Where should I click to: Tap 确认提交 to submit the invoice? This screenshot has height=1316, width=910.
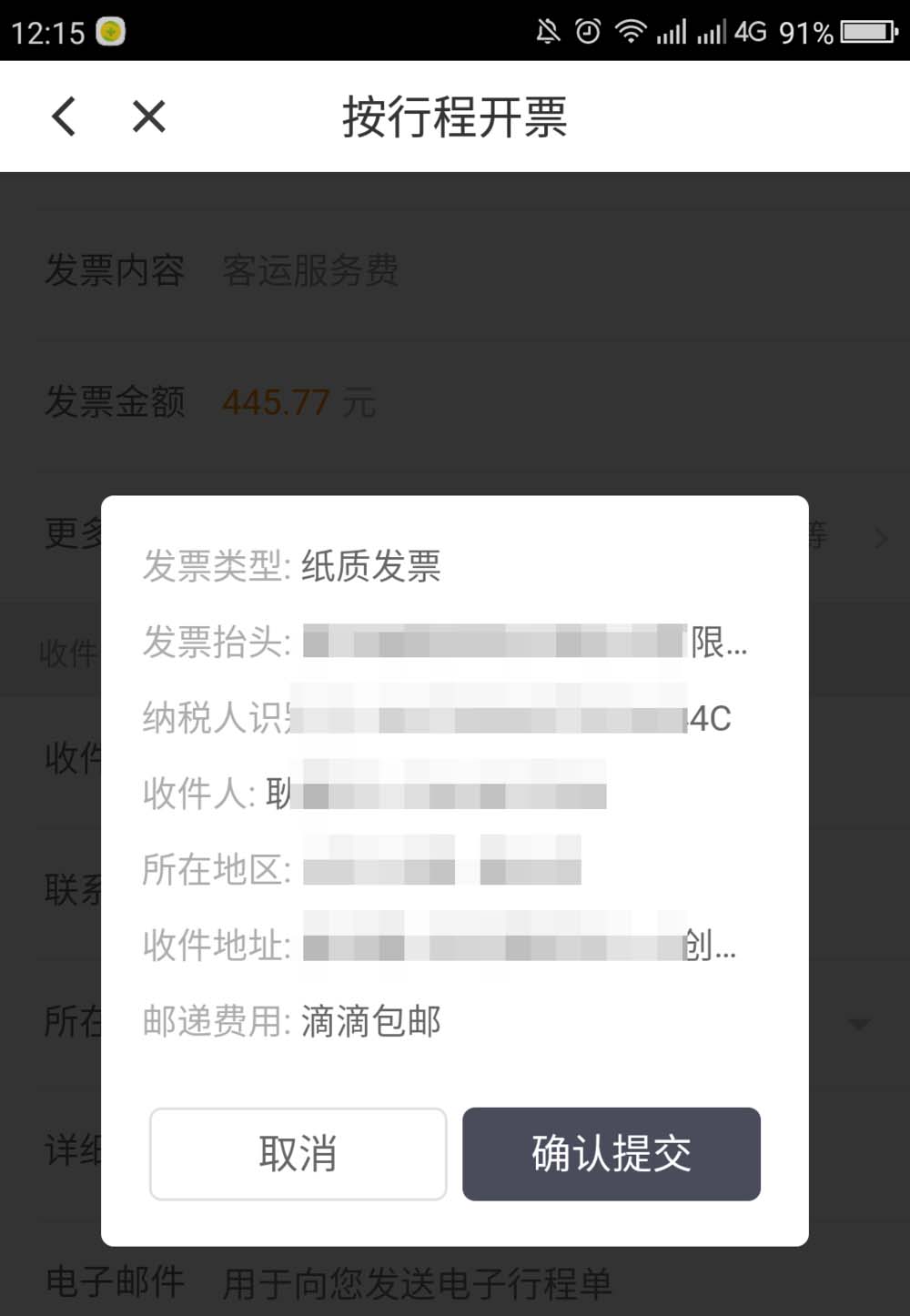611,1153
